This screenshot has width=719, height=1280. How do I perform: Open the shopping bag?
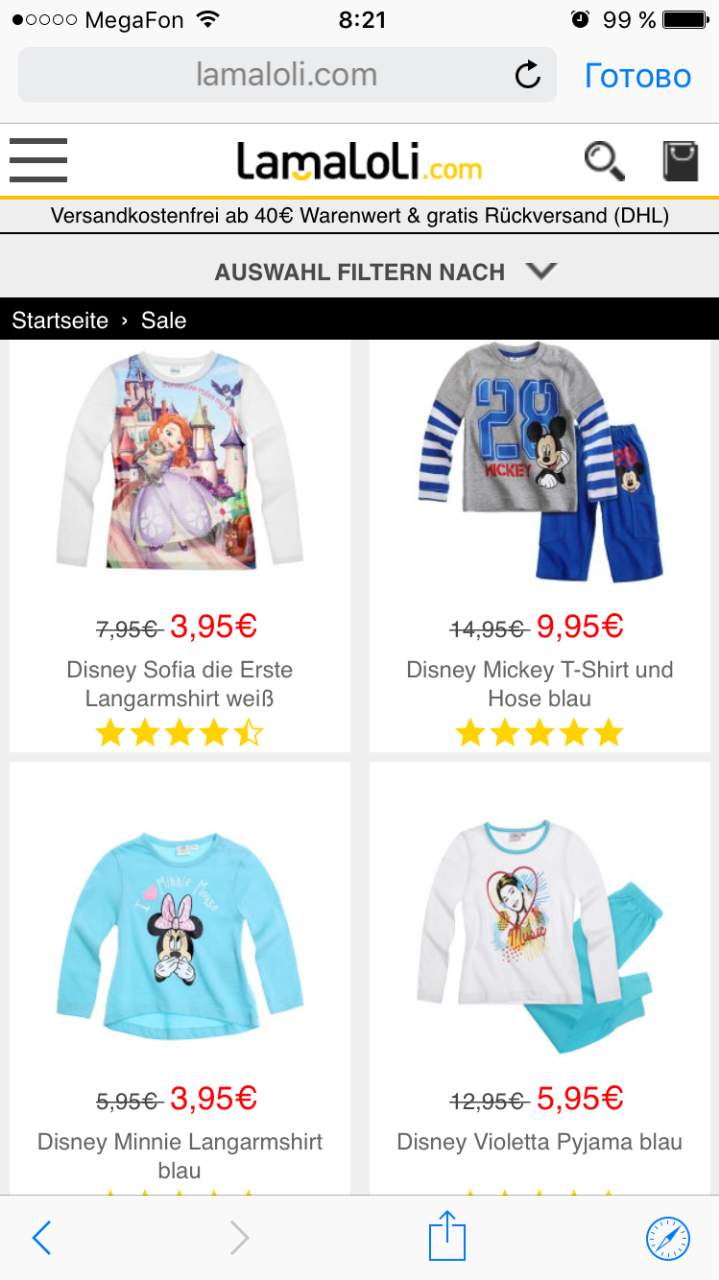pos(680,161)
